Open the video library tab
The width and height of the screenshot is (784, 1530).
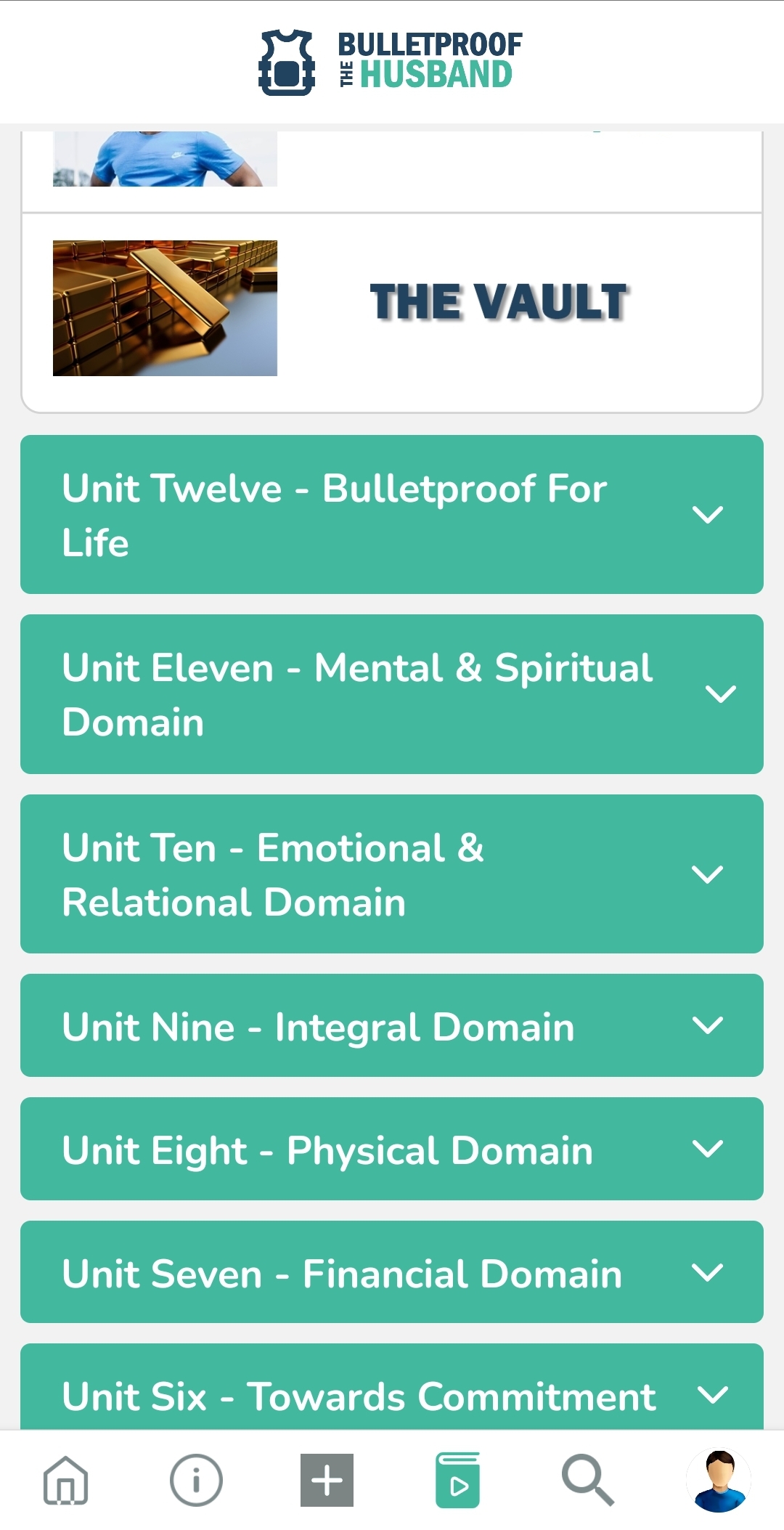click(x=457, y=1480)
